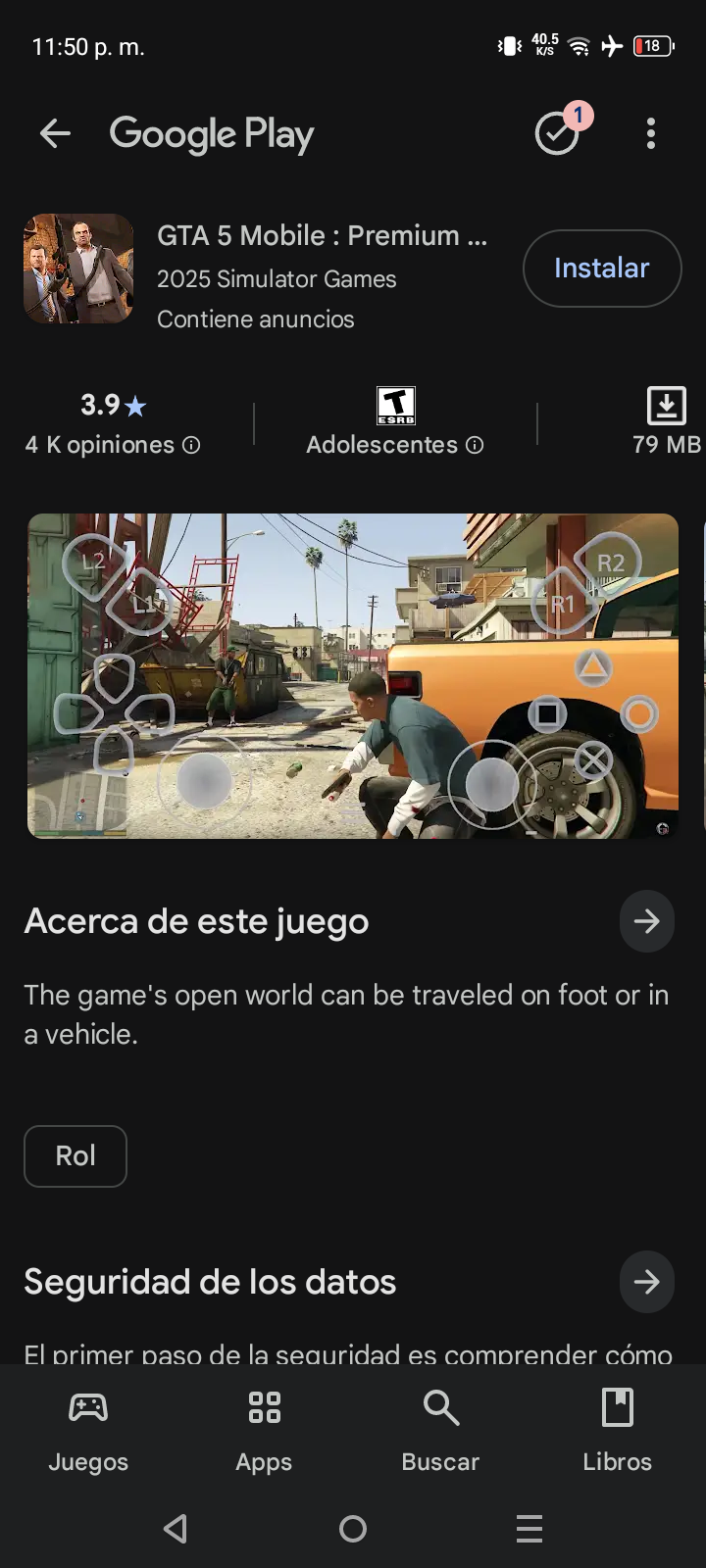Switch to the Apps tab
This screenshot has height=1568, width=706.
(264, 1431)
